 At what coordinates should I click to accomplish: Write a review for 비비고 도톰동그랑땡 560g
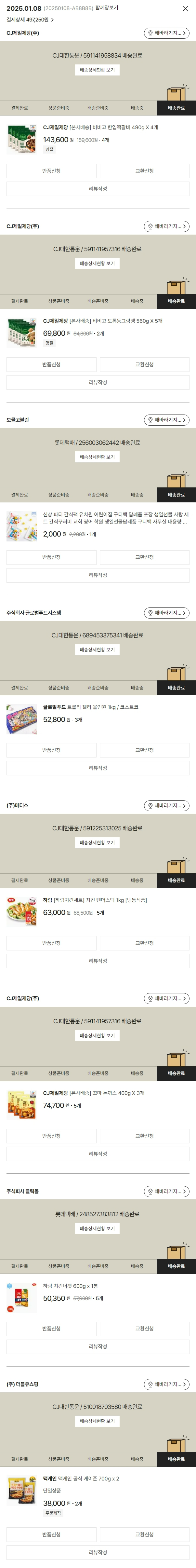coord(98,382)
